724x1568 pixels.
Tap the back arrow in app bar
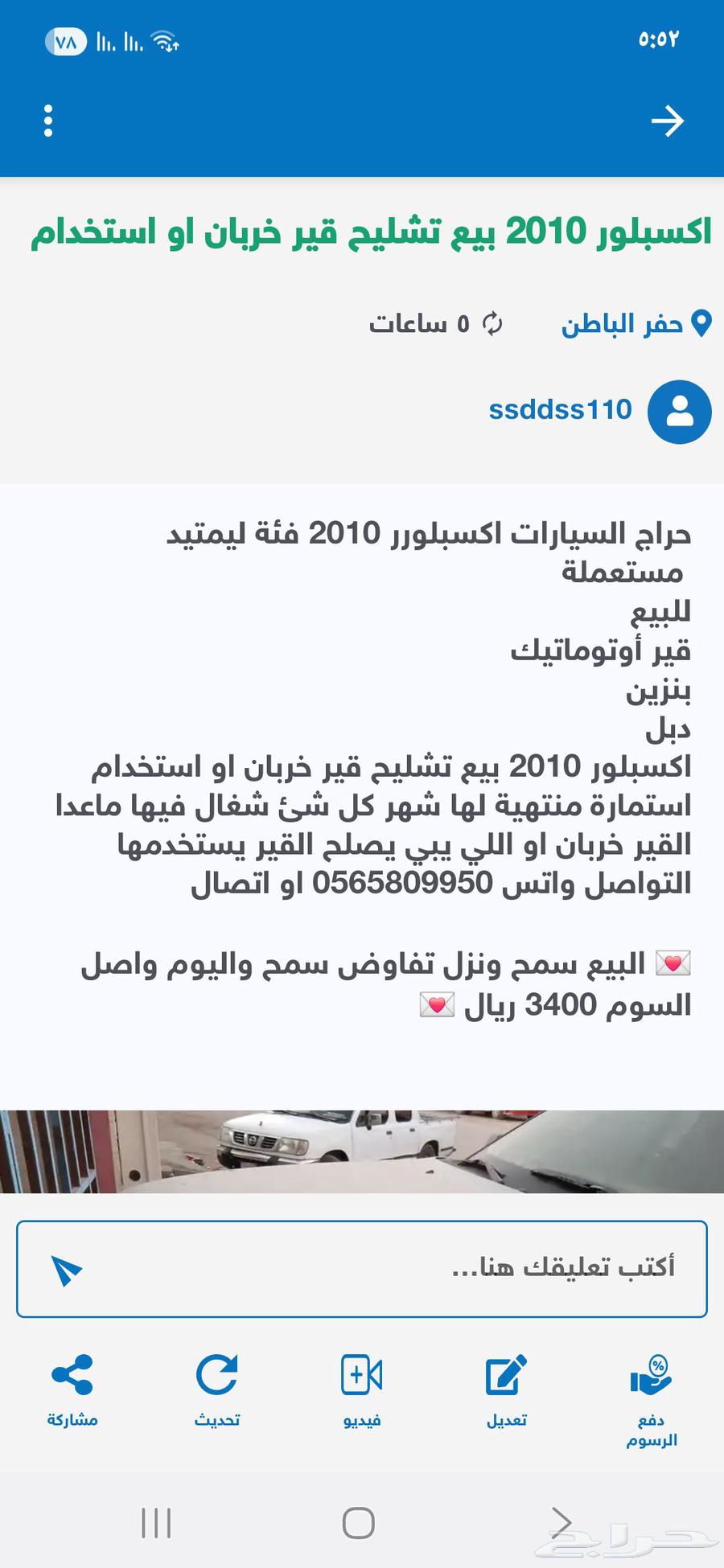(667, 121)
